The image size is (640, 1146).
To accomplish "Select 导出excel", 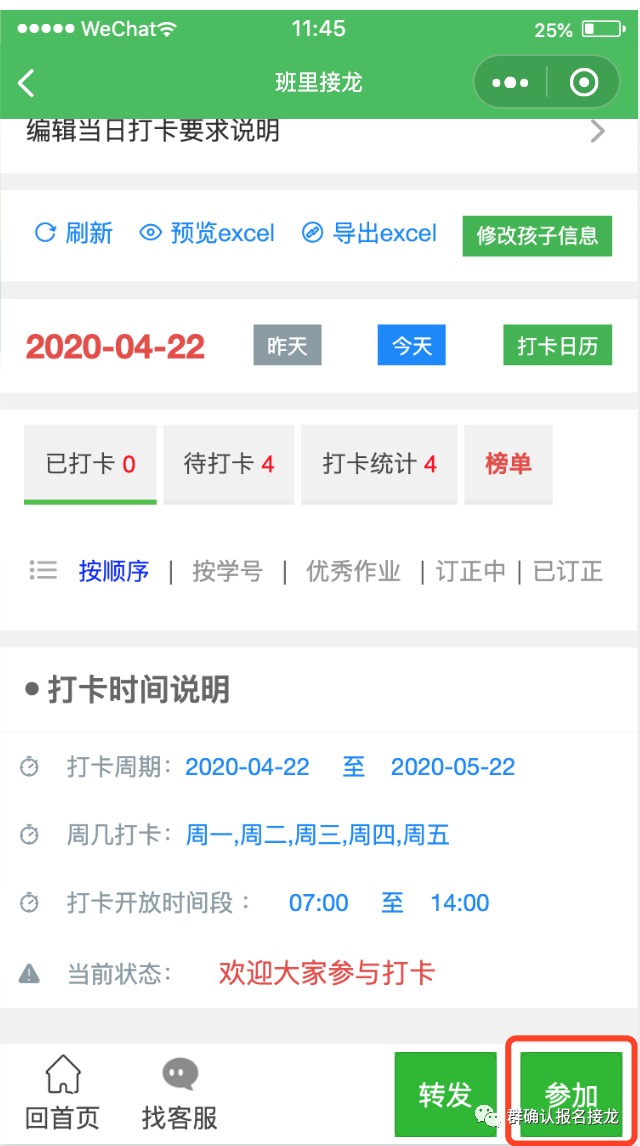I will 370,233.
